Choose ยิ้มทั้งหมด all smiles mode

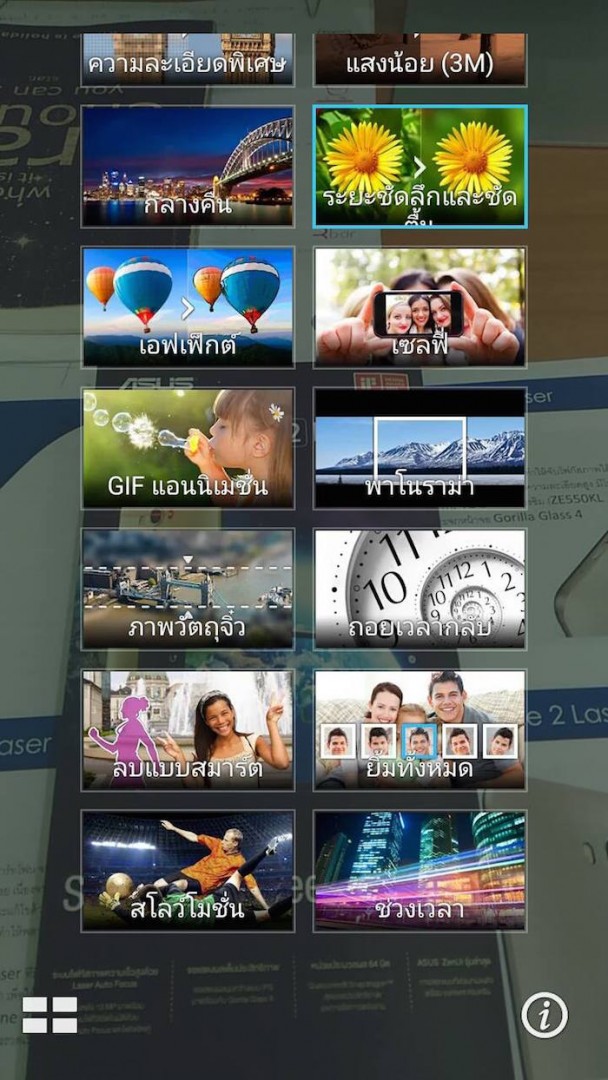[420, 730]
